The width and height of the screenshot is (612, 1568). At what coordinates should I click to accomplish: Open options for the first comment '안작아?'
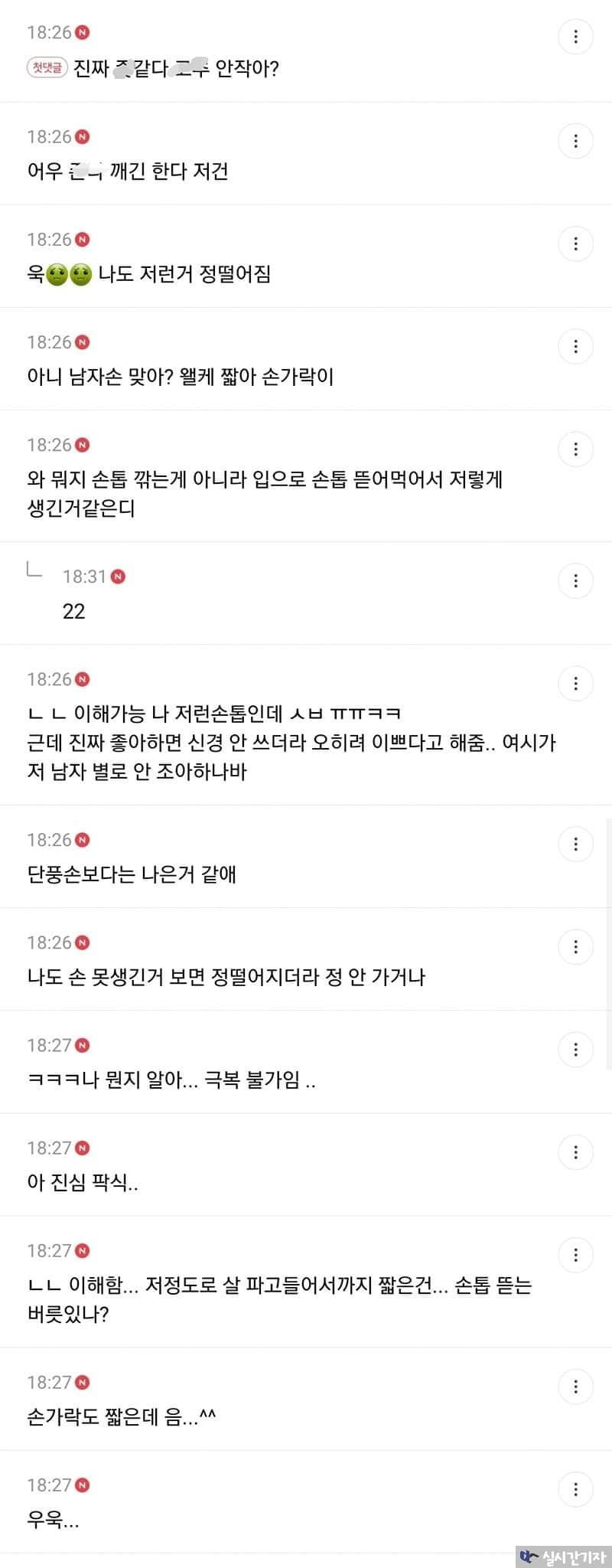[575, 38]
